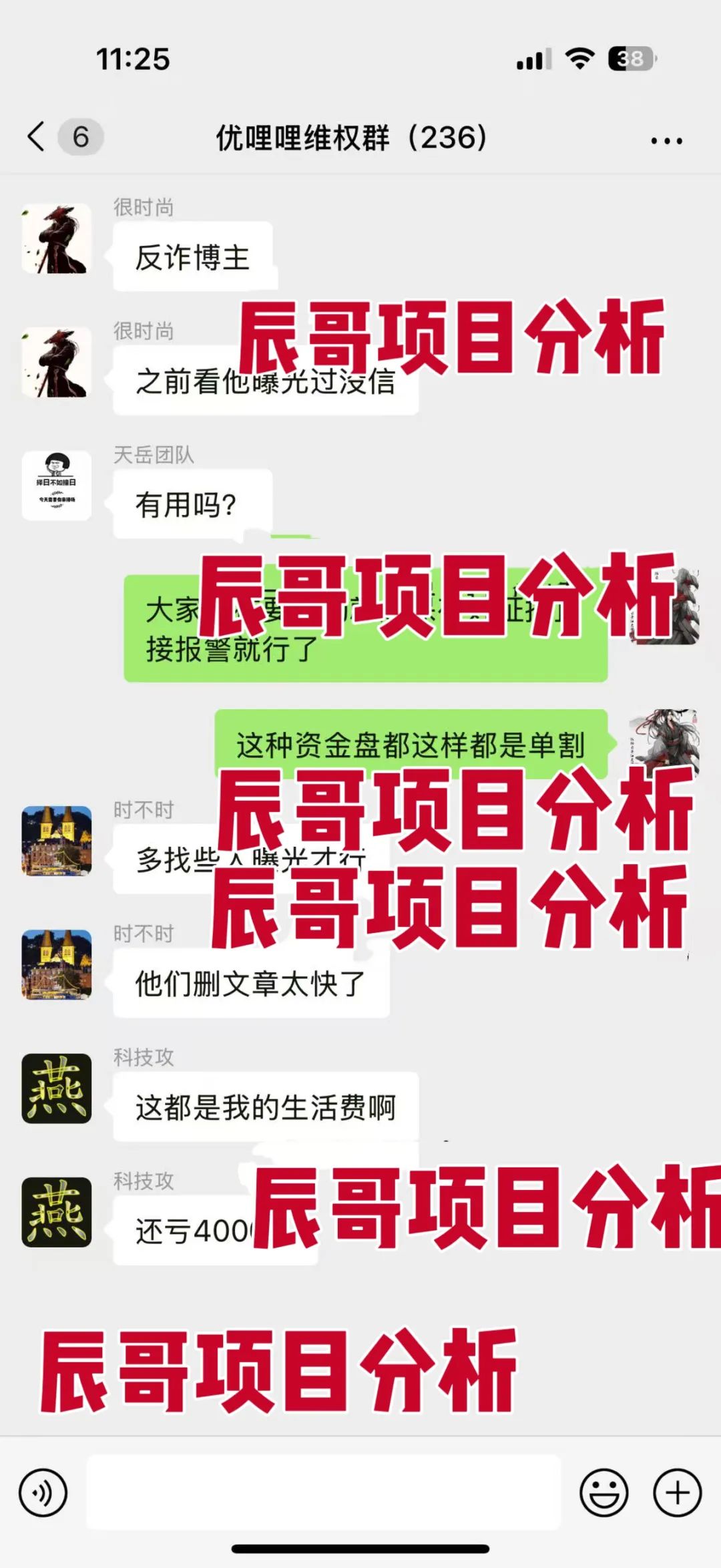The image size is (721, 1568).
Task: Open 科技攻's avatar beside 这都是我的生活费啊
Action: click(57, 1089)
